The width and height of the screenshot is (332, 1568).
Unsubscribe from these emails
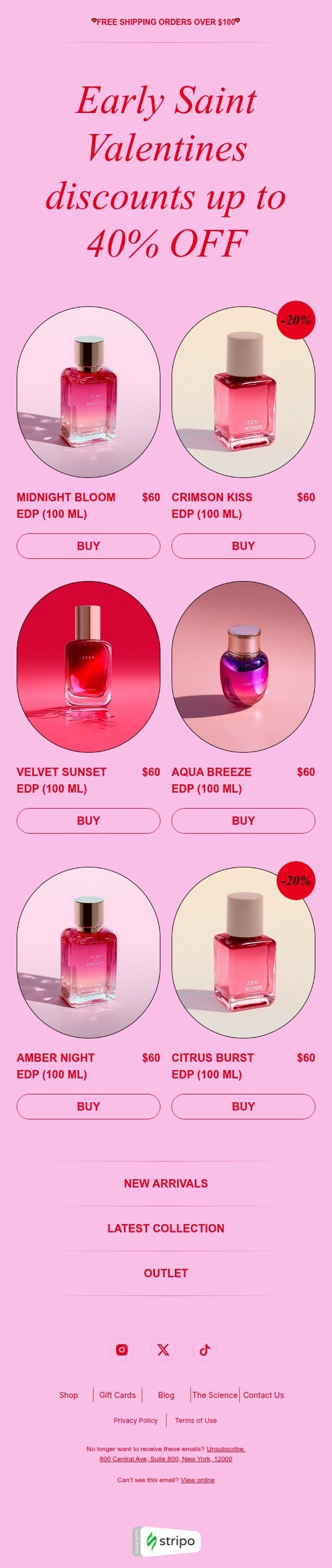coord(226,1449)
